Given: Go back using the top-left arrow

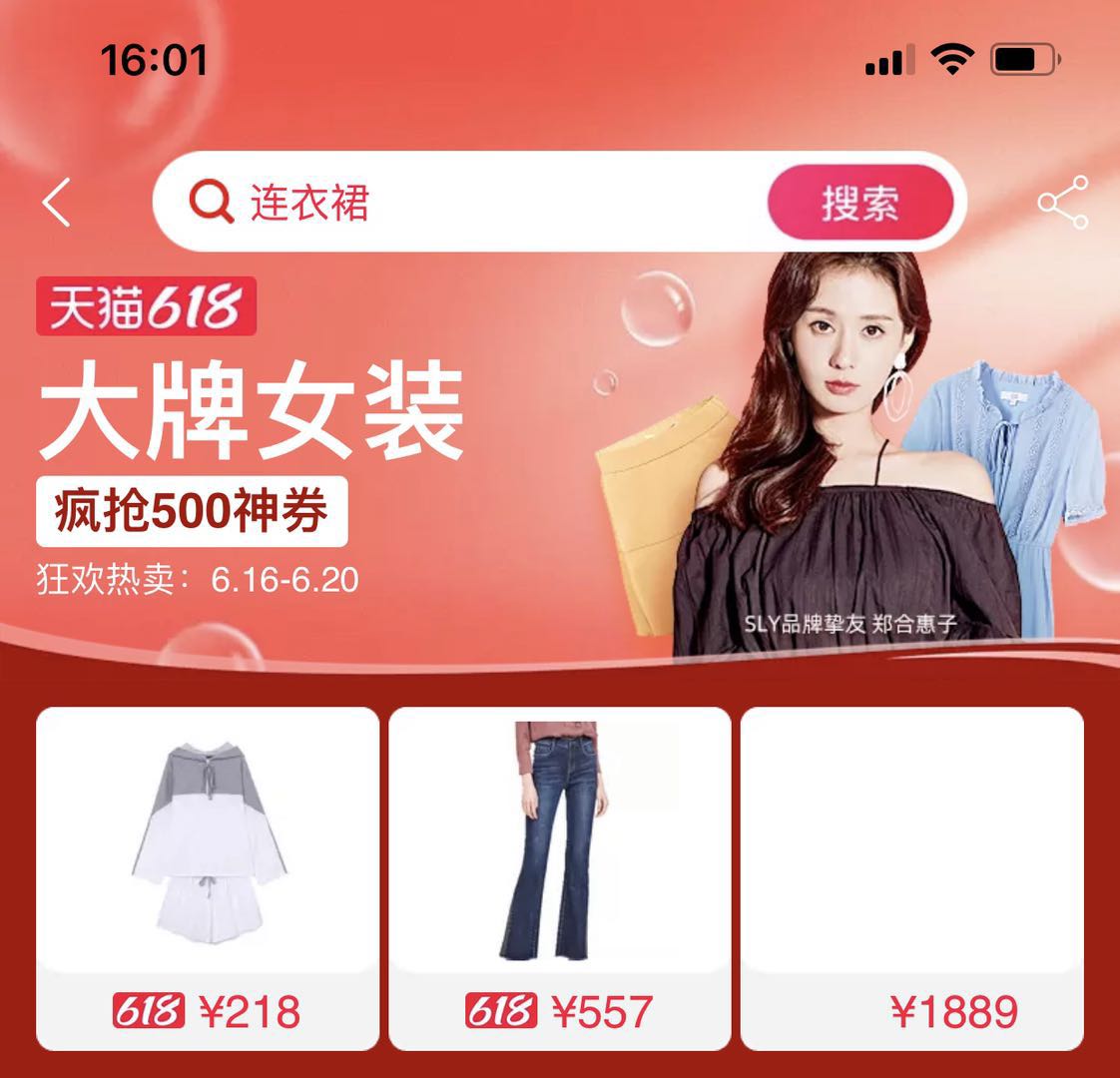Looking at the screenshot, I should pos(57,203).
